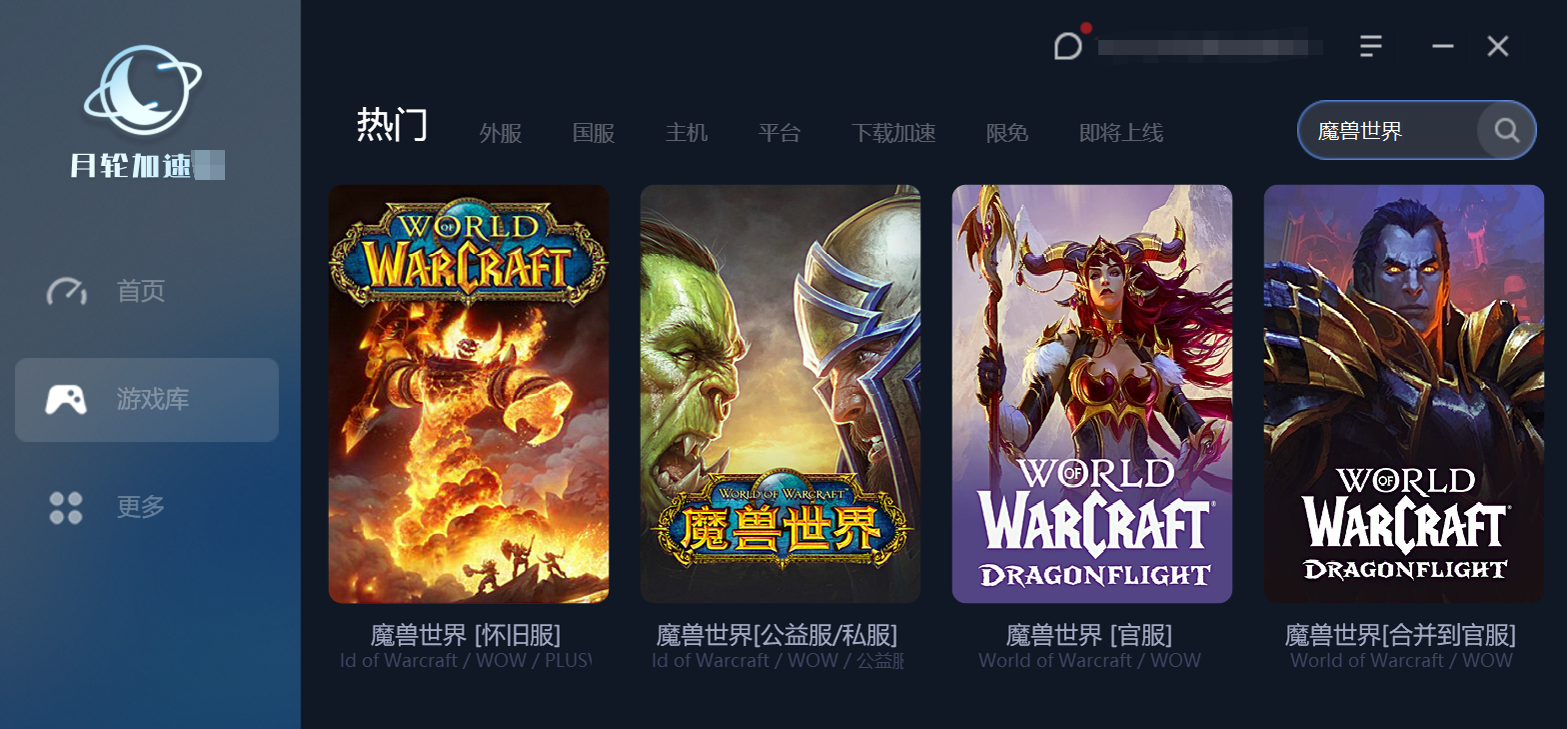The image size is (1567, 729).
Task: Open the messages chat bubble icon
Action: tap(1068, 46)
